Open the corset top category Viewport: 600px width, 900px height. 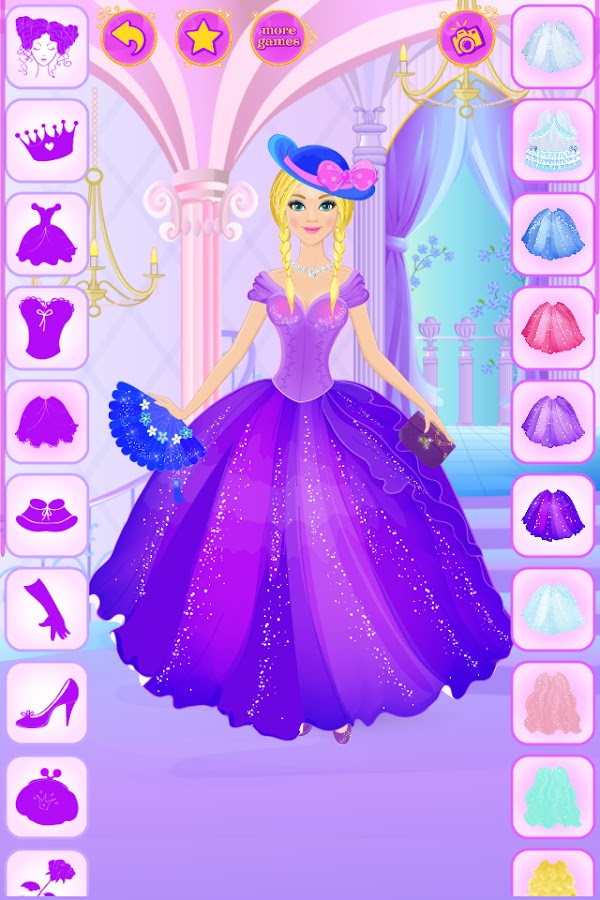(47, 327)
